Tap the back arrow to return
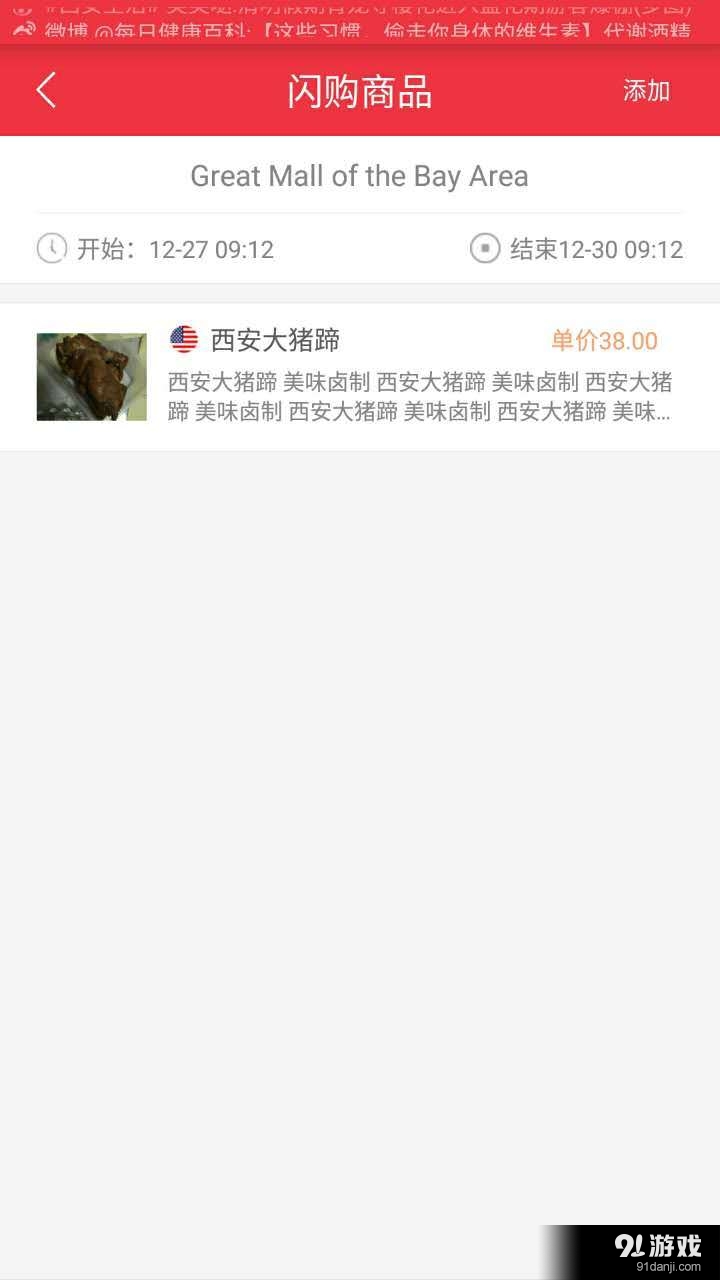The height and width of the screenshot is (1280, 720). [44, 89]
